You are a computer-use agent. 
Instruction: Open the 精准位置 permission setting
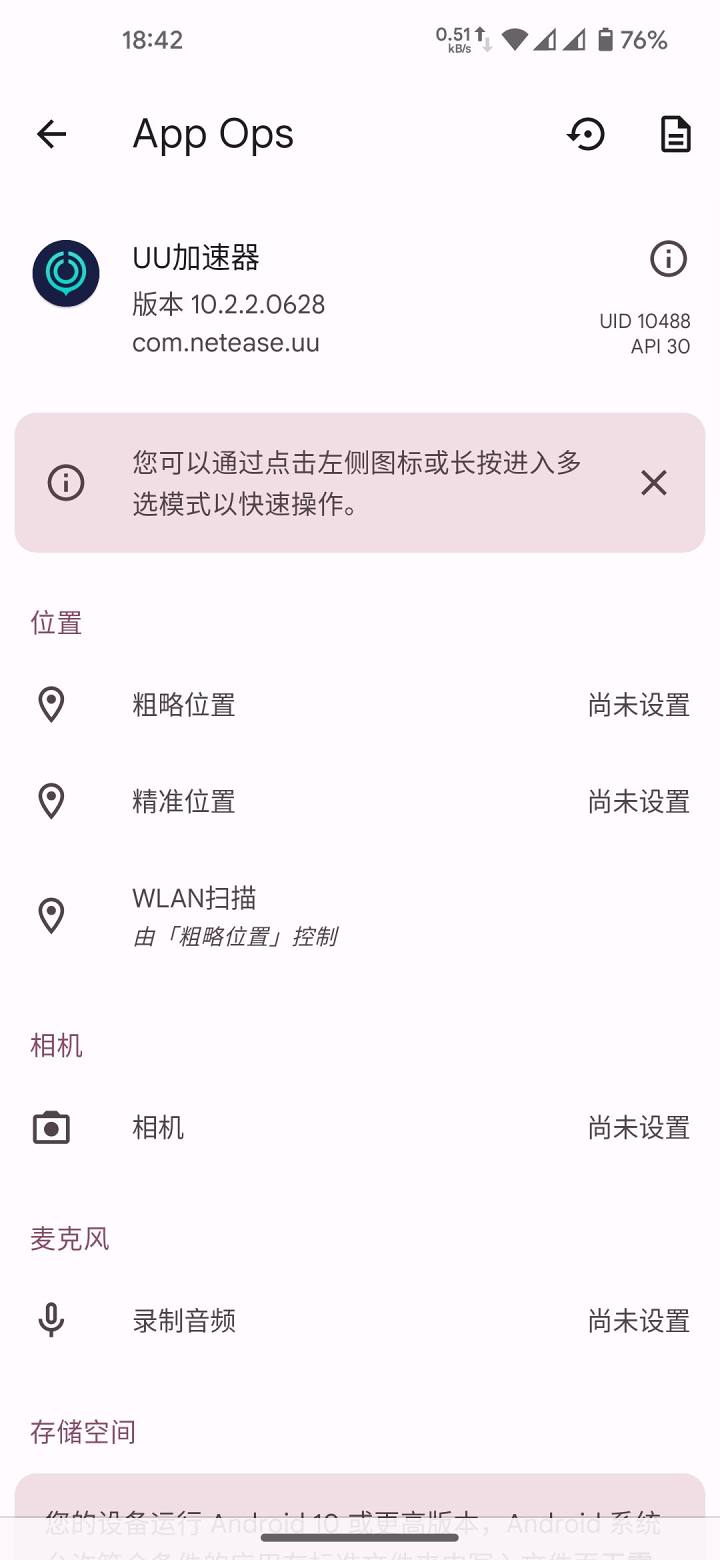pos(400,801)
